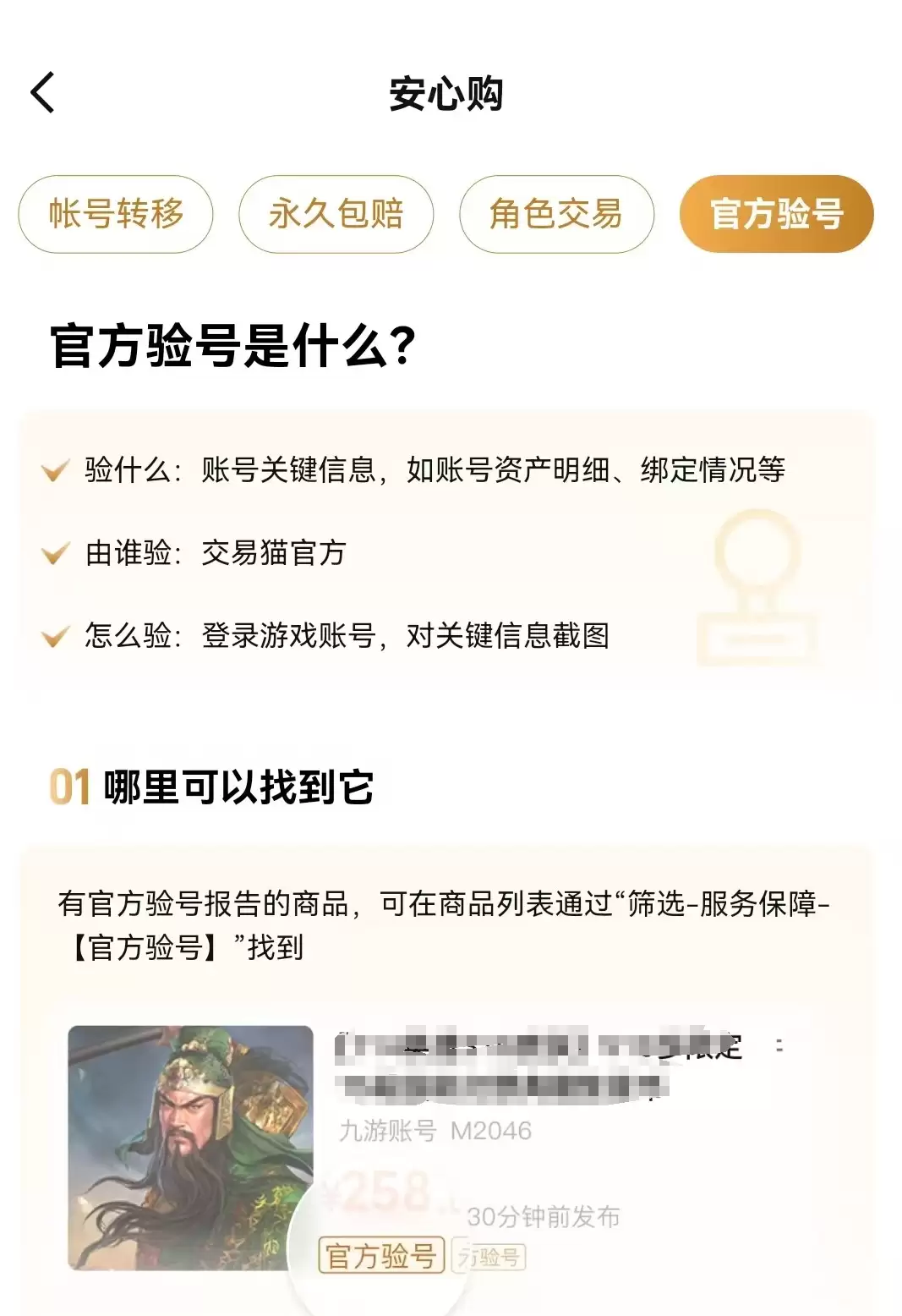Select the 官方验号 tab
The image size is (902, 1316).
click(776, 214)
